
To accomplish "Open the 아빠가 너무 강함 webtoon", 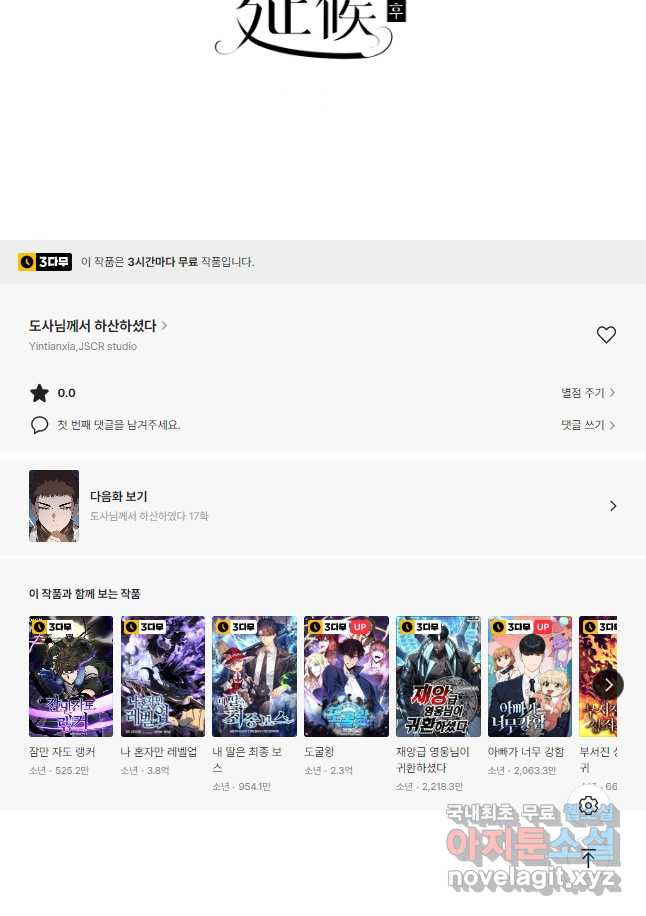I will [x=530, y=677].
